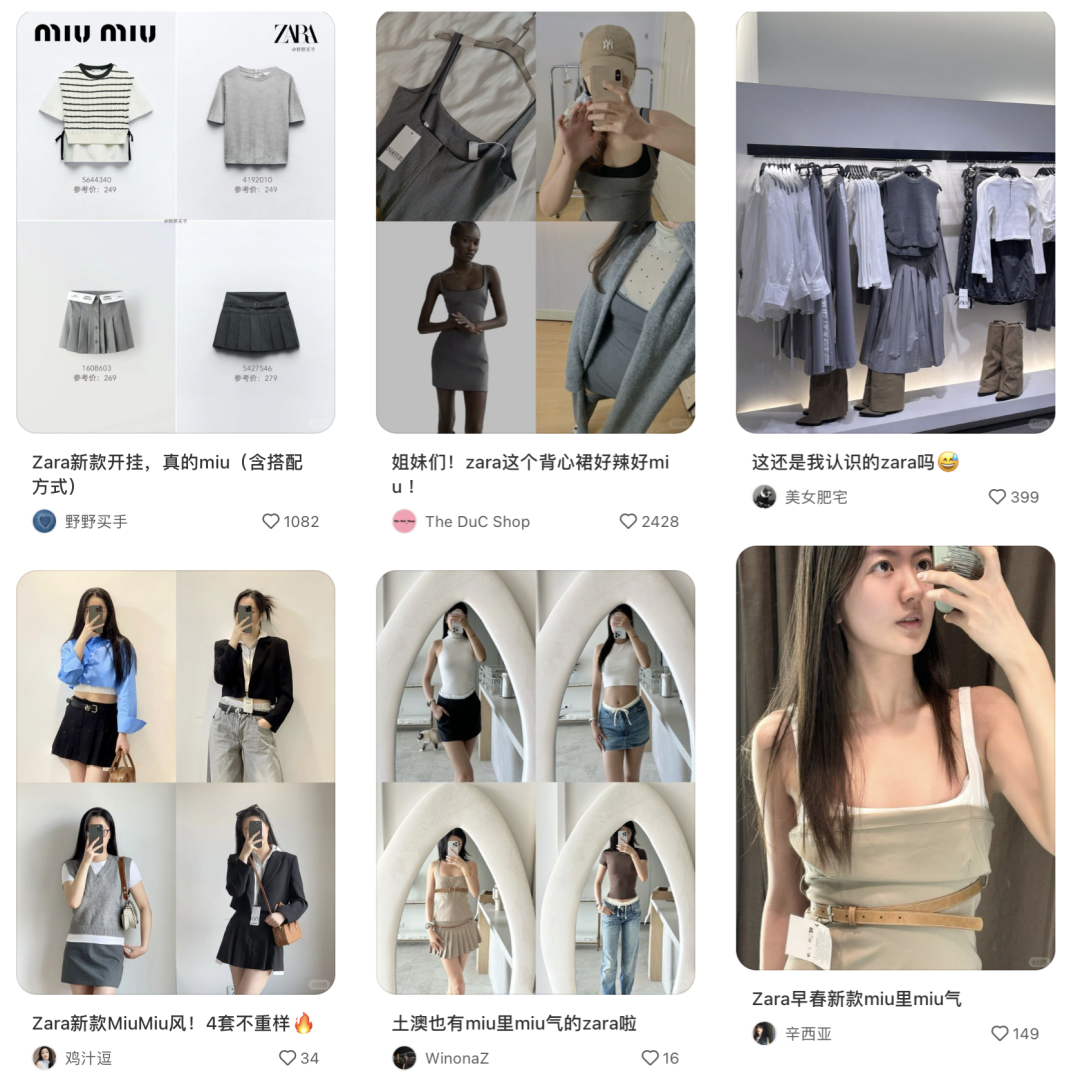This screenshot has width=1080, height=1072.
Task: Open the post 'Zara新款MiuMiu风！4套不重样'
Action: click(175, 782)
